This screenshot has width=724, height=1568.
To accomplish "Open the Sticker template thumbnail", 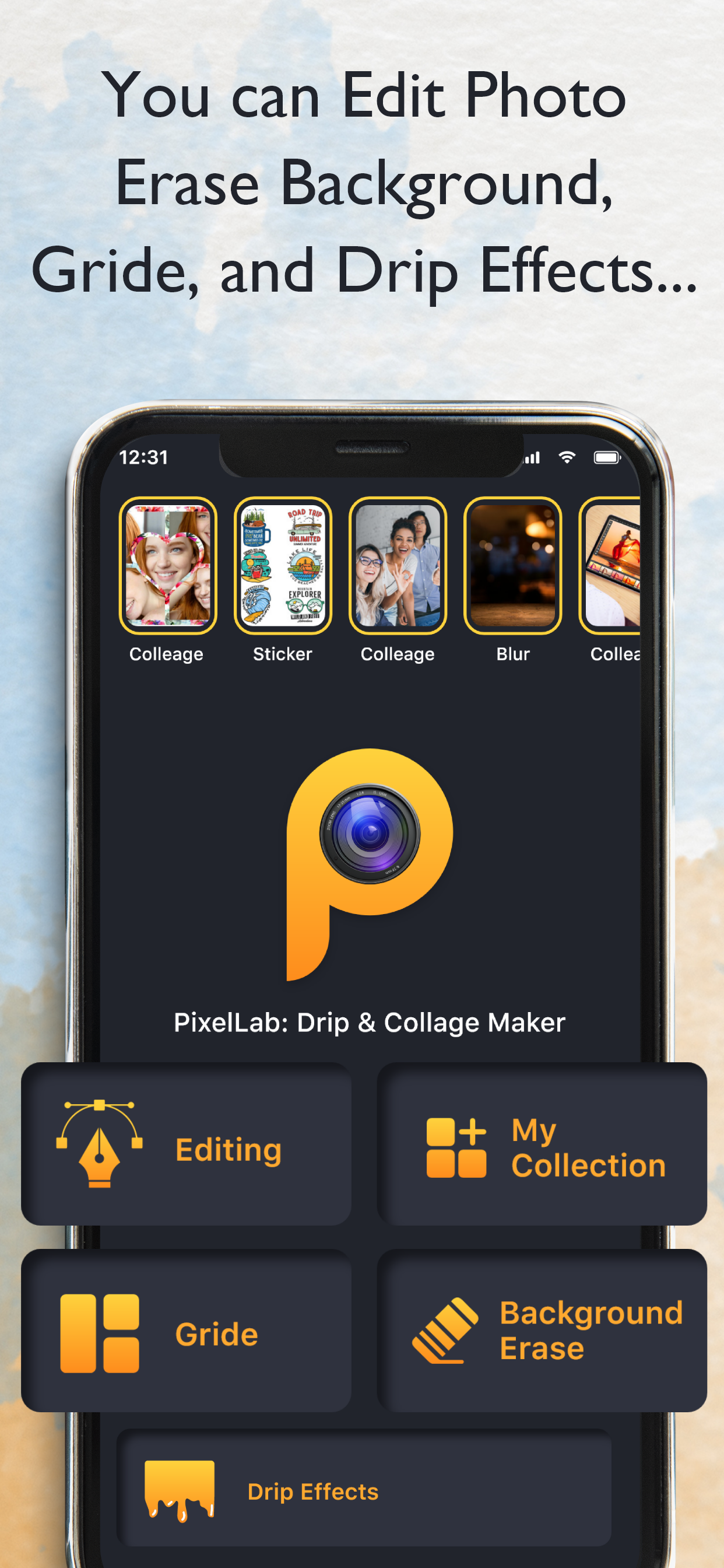I will click(x=283, y=566).
